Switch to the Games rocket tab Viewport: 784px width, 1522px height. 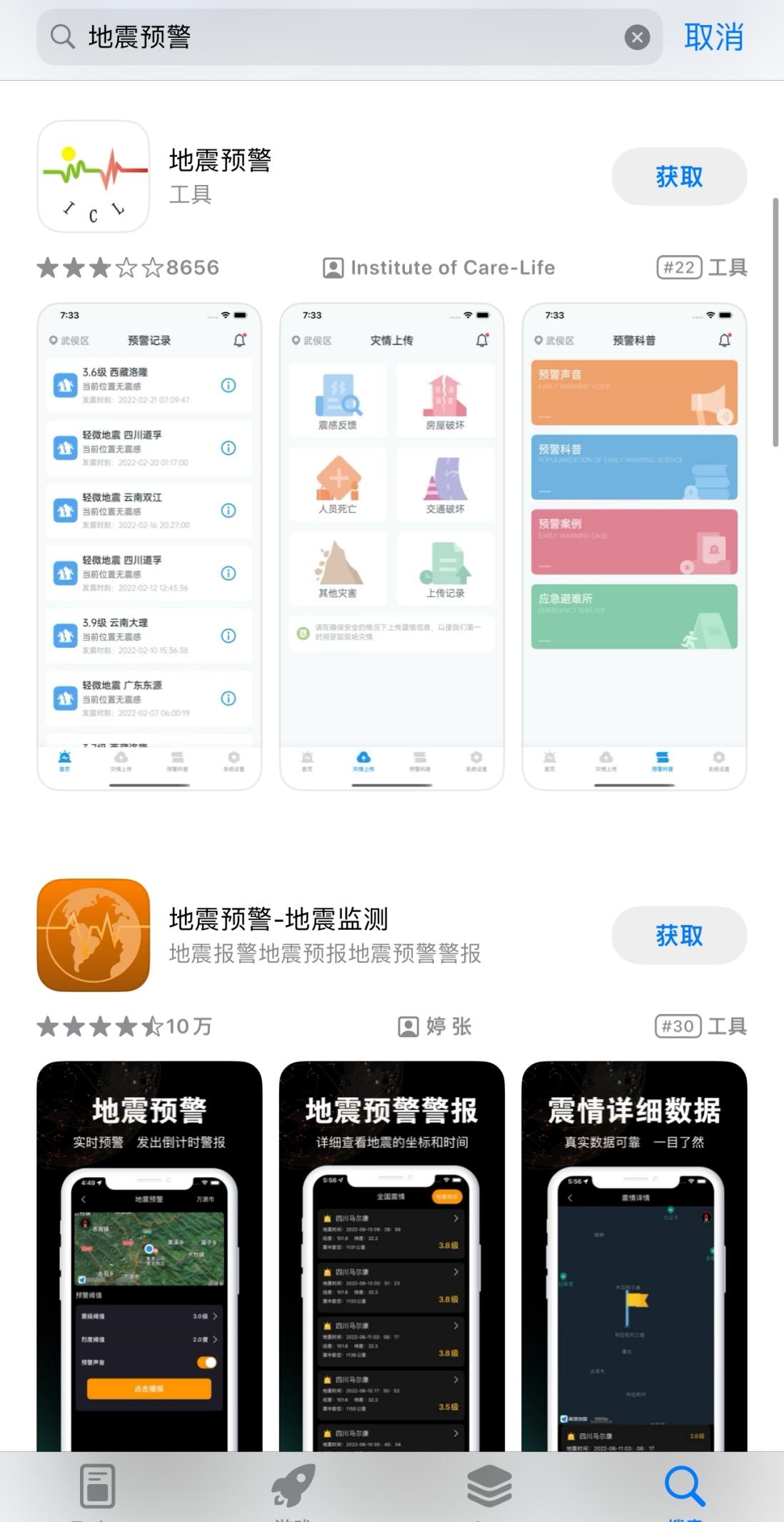293,1487
